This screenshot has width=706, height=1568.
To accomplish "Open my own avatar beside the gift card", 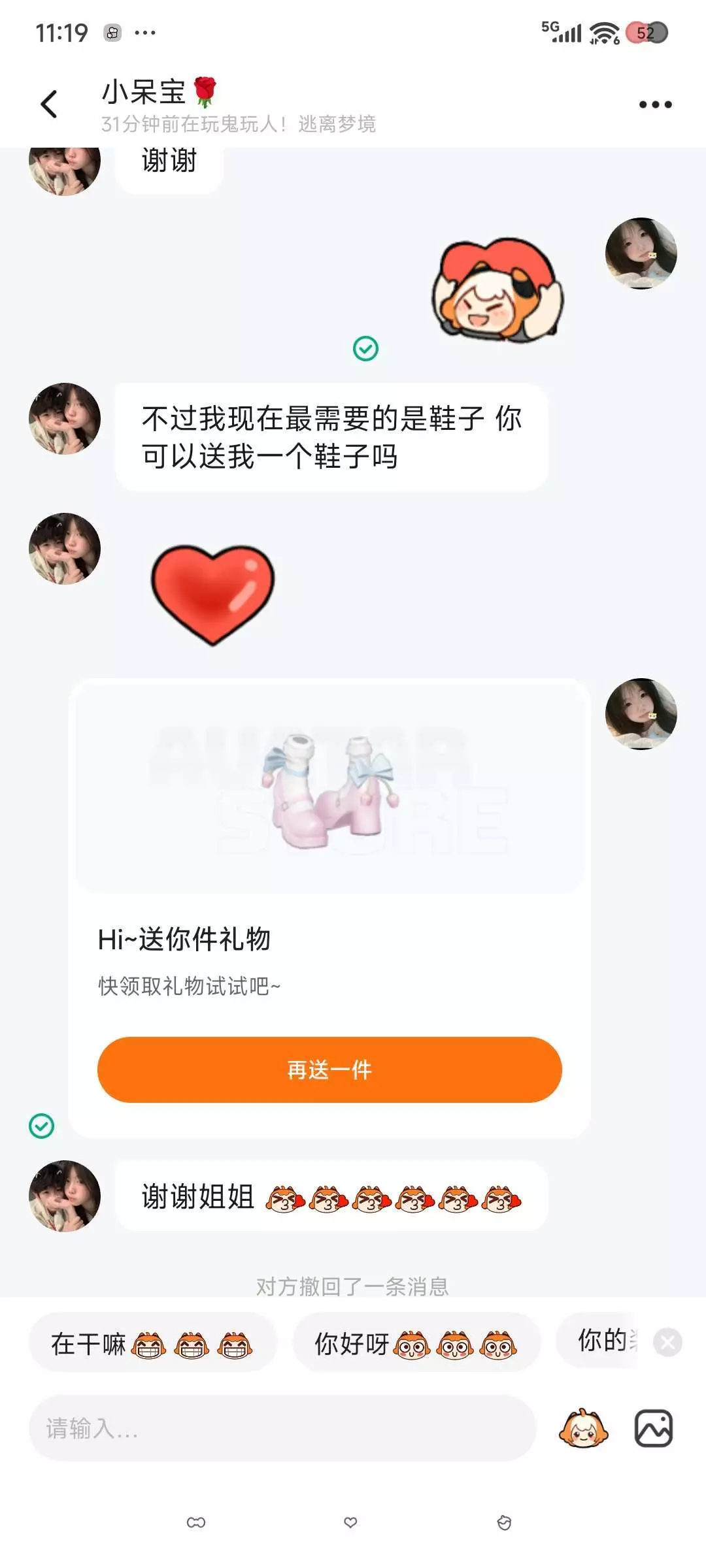I will coord(641,713).
